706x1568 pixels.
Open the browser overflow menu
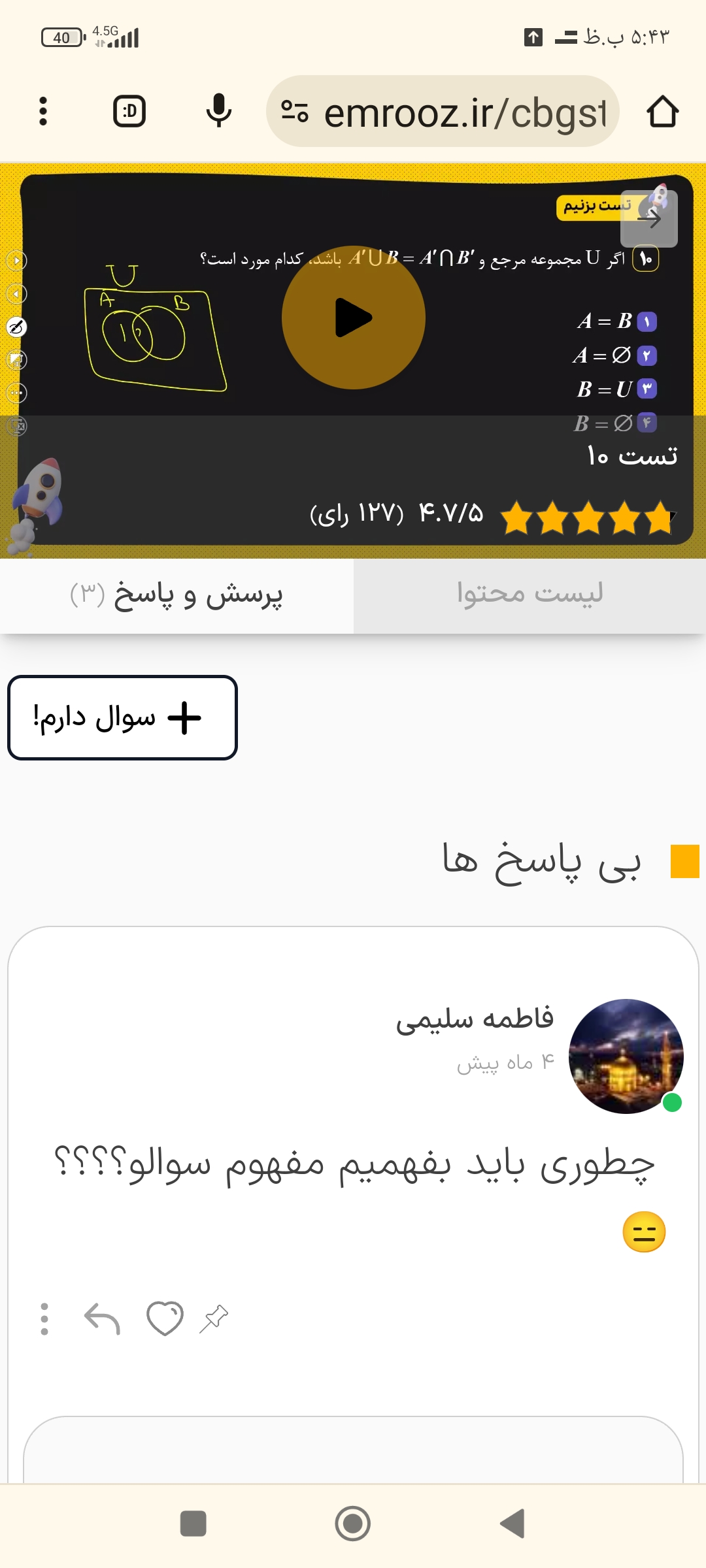[43, 111]
